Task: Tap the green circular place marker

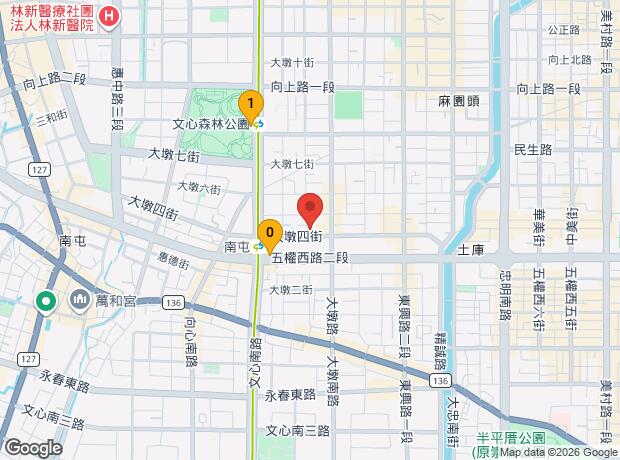Action: pos(46,301)
